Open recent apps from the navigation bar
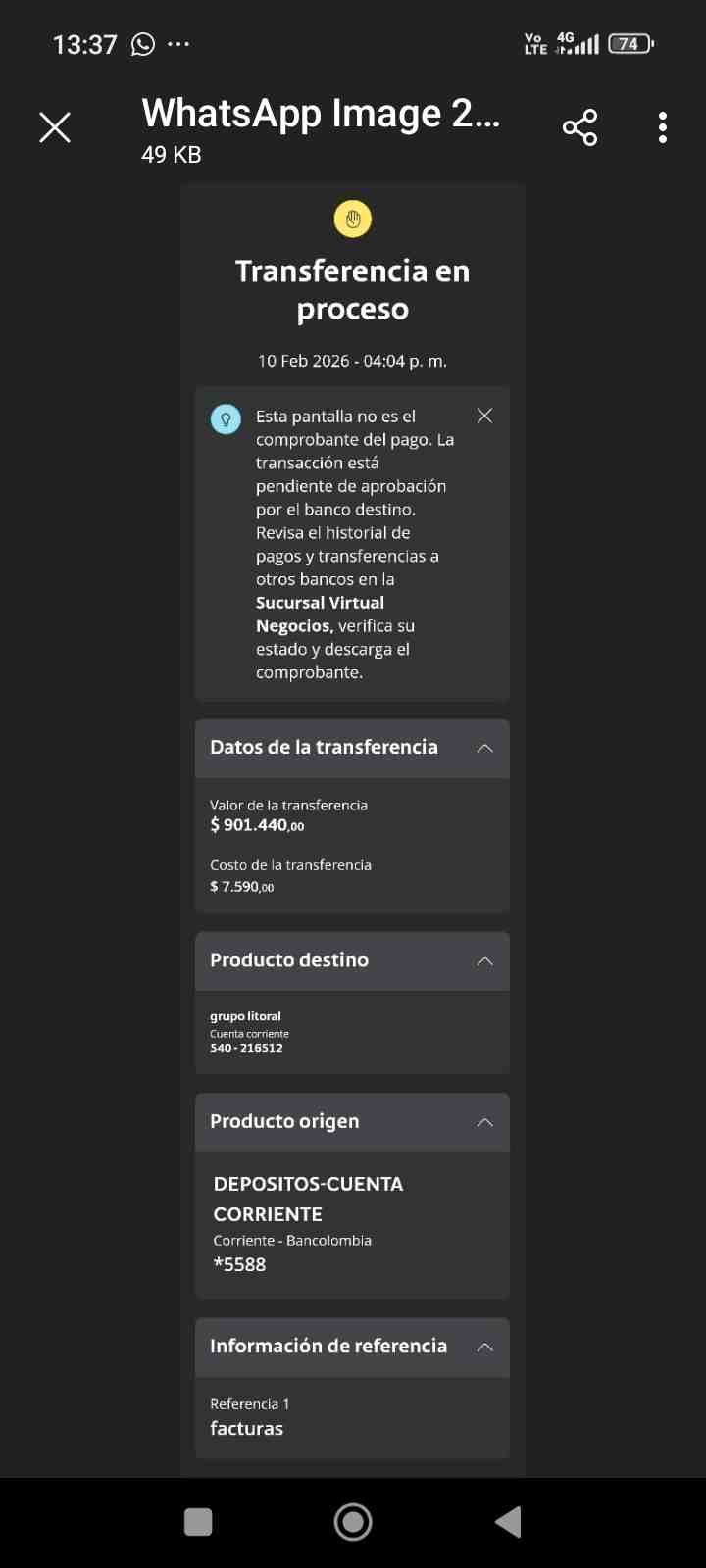The image size is (706, 1568). (198, 1522)
